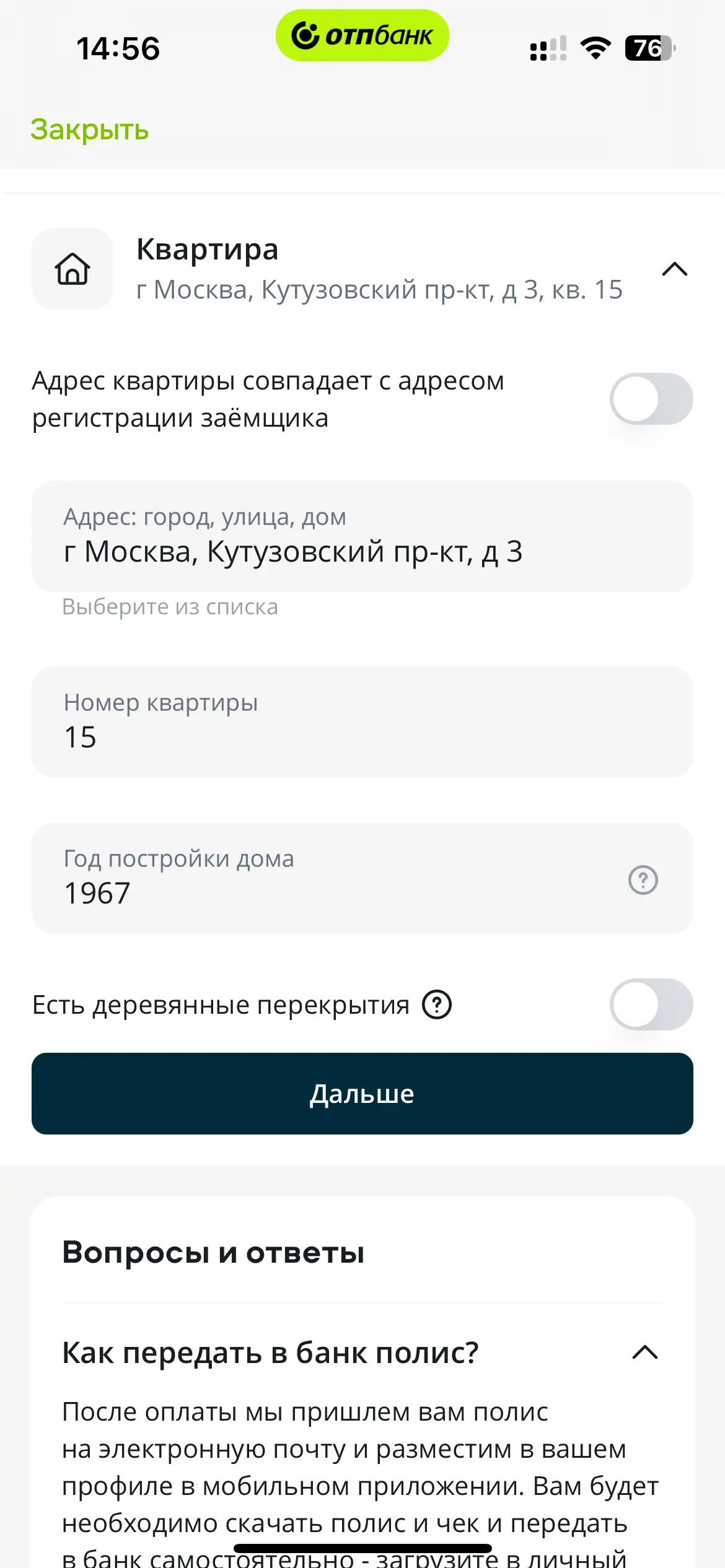Open help icon next to Есть деревянные перекрытия

437,1004
